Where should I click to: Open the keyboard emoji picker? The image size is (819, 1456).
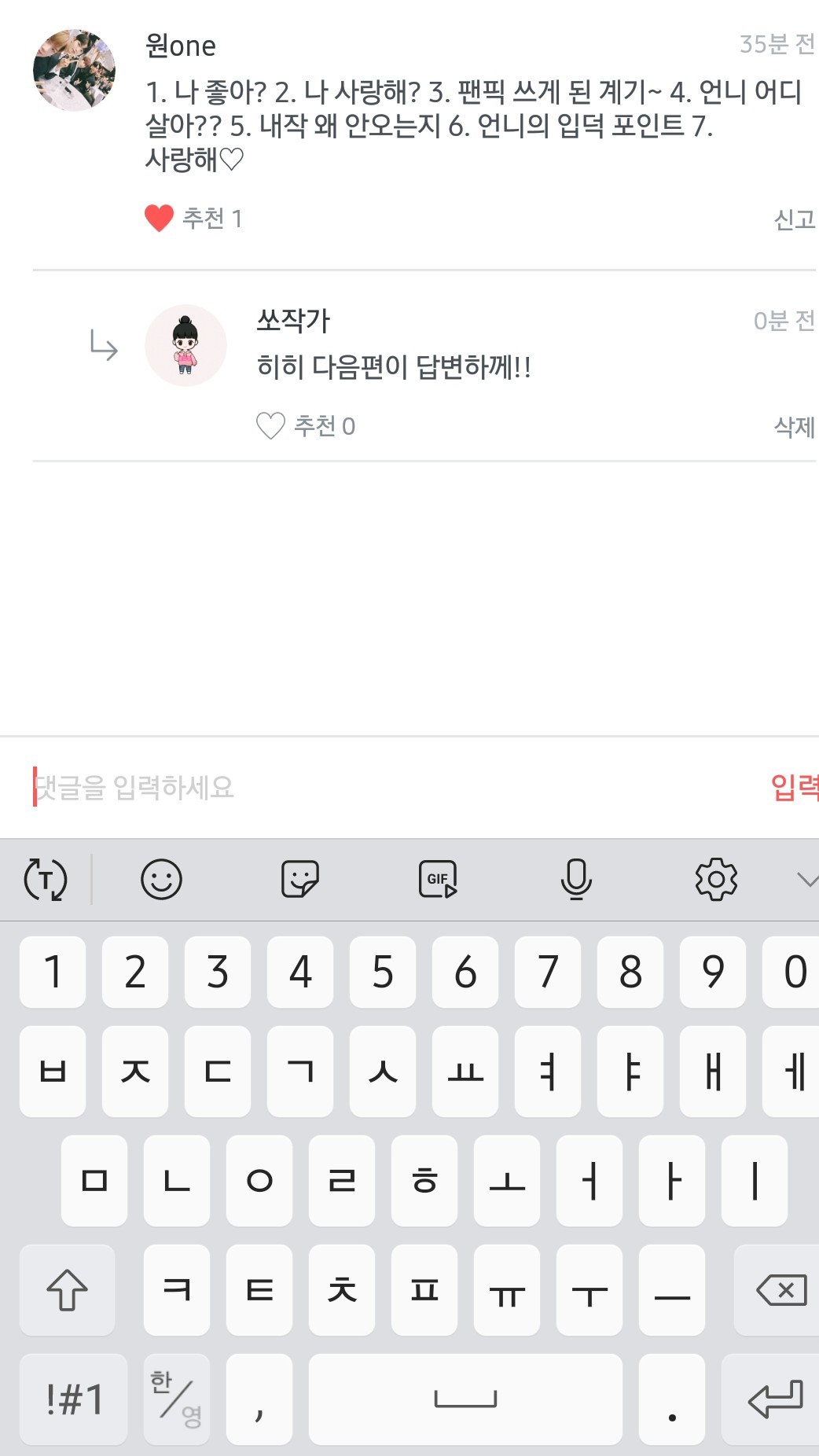click(161, 879)
